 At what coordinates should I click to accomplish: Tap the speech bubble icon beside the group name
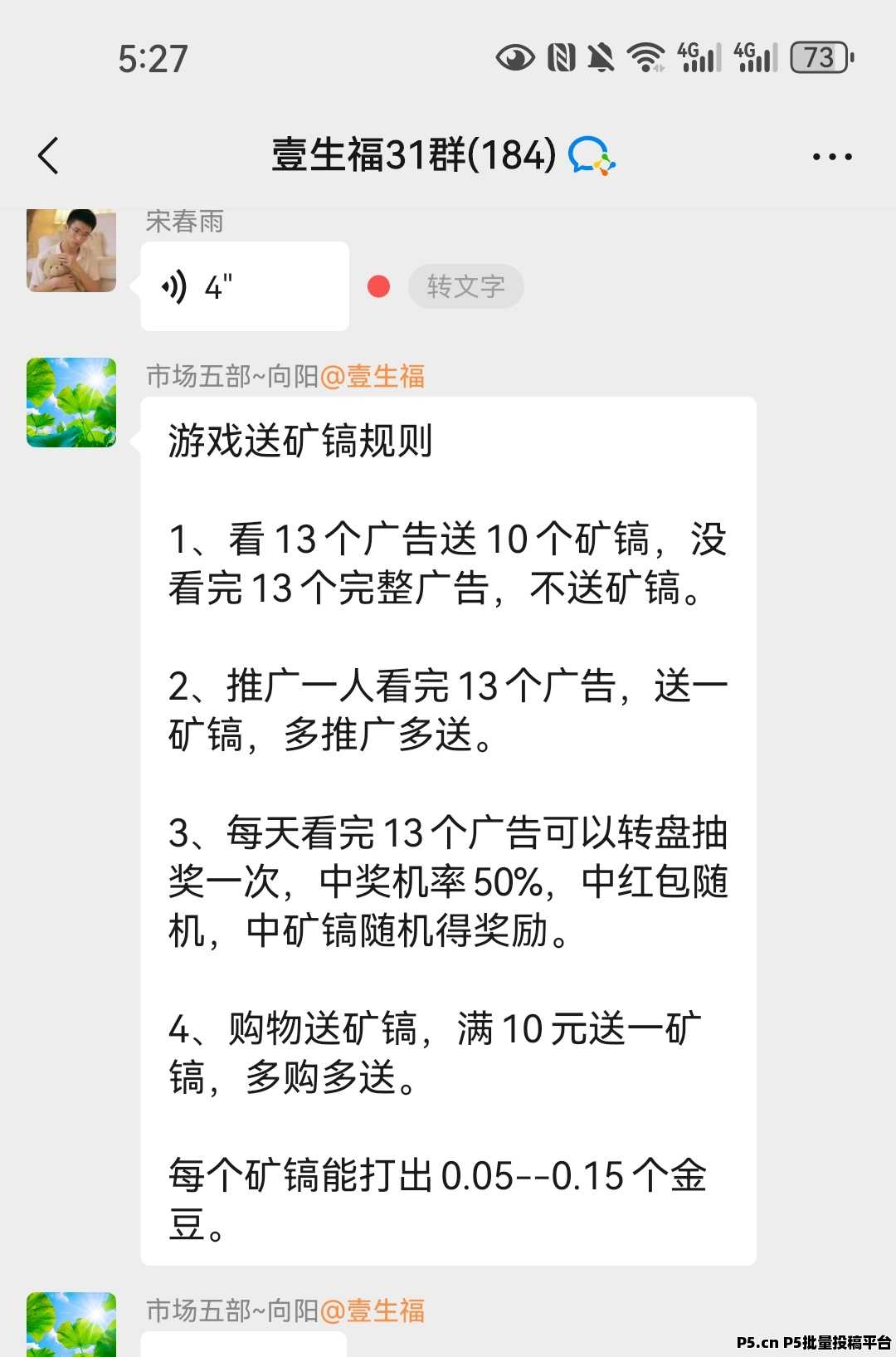tap(594, 156)
